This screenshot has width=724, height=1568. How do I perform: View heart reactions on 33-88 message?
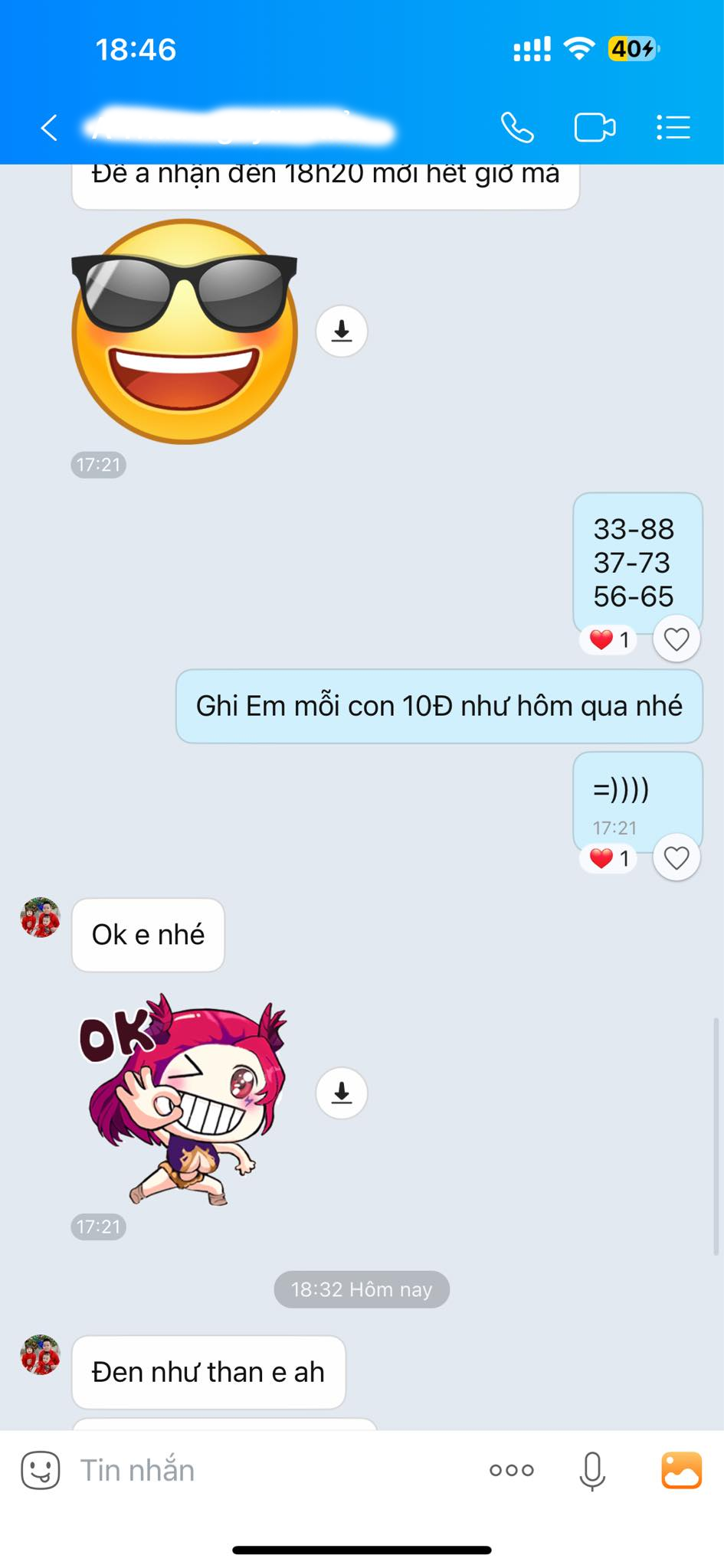pyautogui.click(x=609, y=639)
